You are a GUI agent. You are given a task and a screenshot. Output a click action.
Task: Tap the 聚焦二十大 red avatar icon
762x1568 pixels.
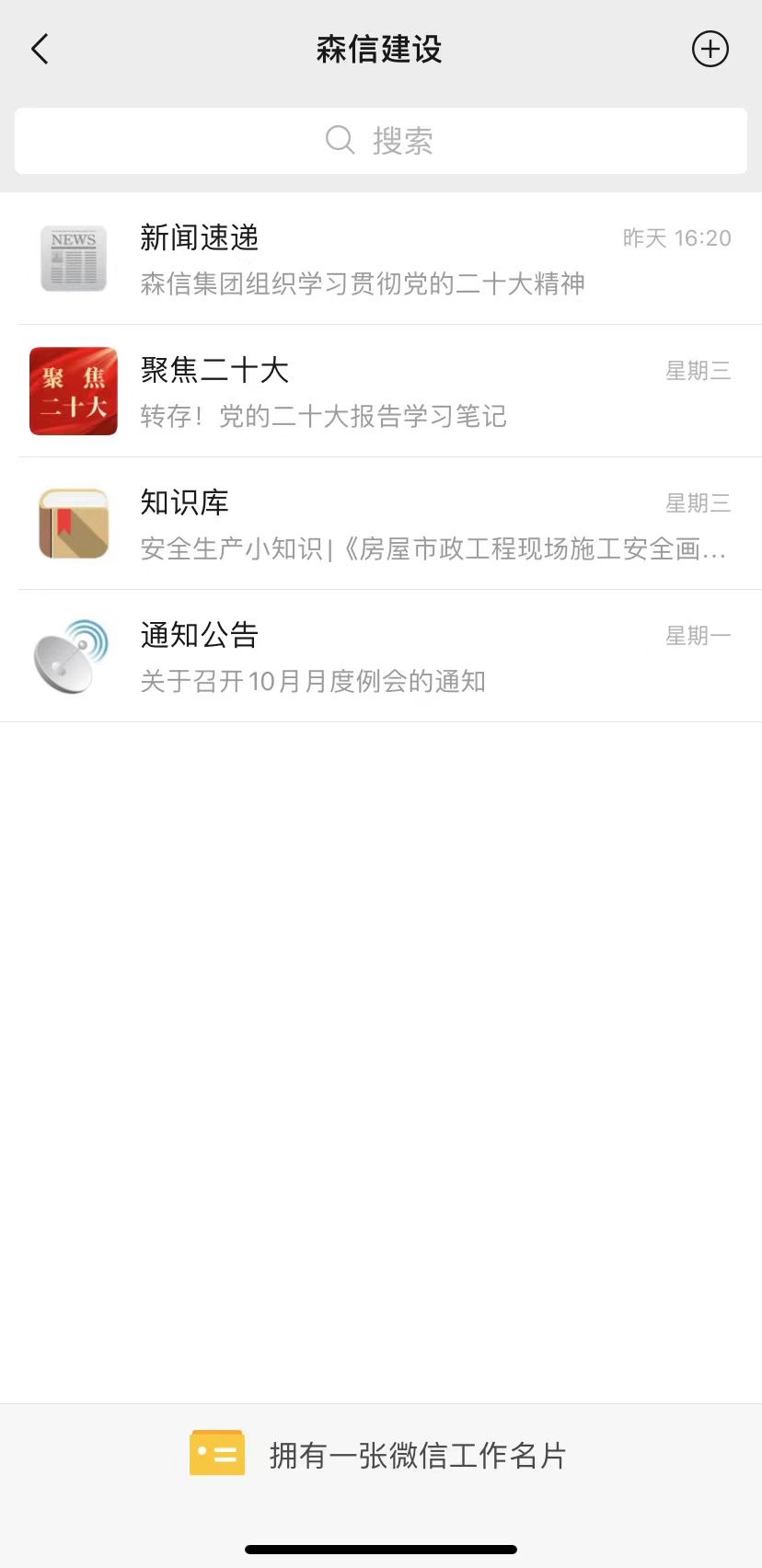coord(73,391)
